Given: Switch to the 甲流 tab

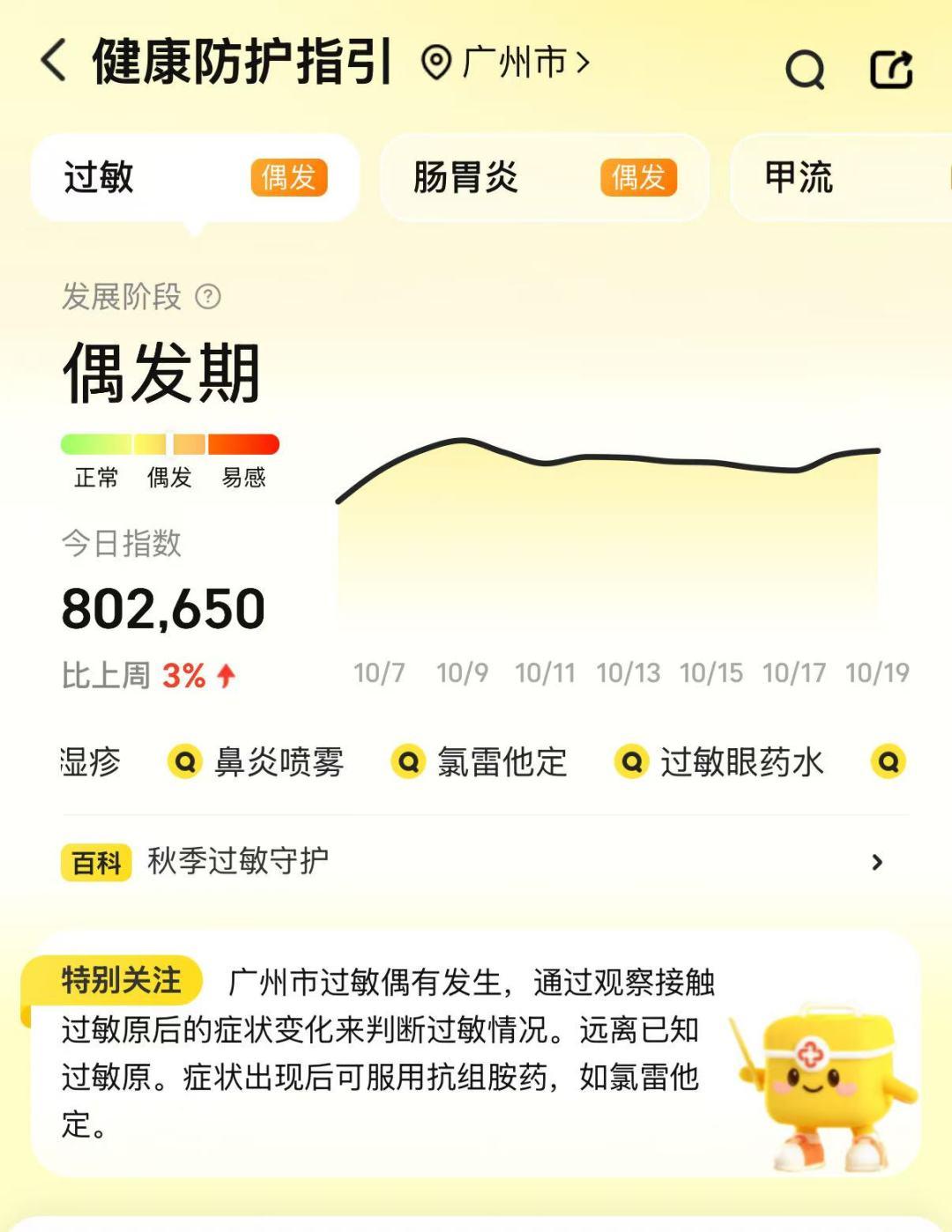Looking at the screenshot, I should click(x=837, y=177).
